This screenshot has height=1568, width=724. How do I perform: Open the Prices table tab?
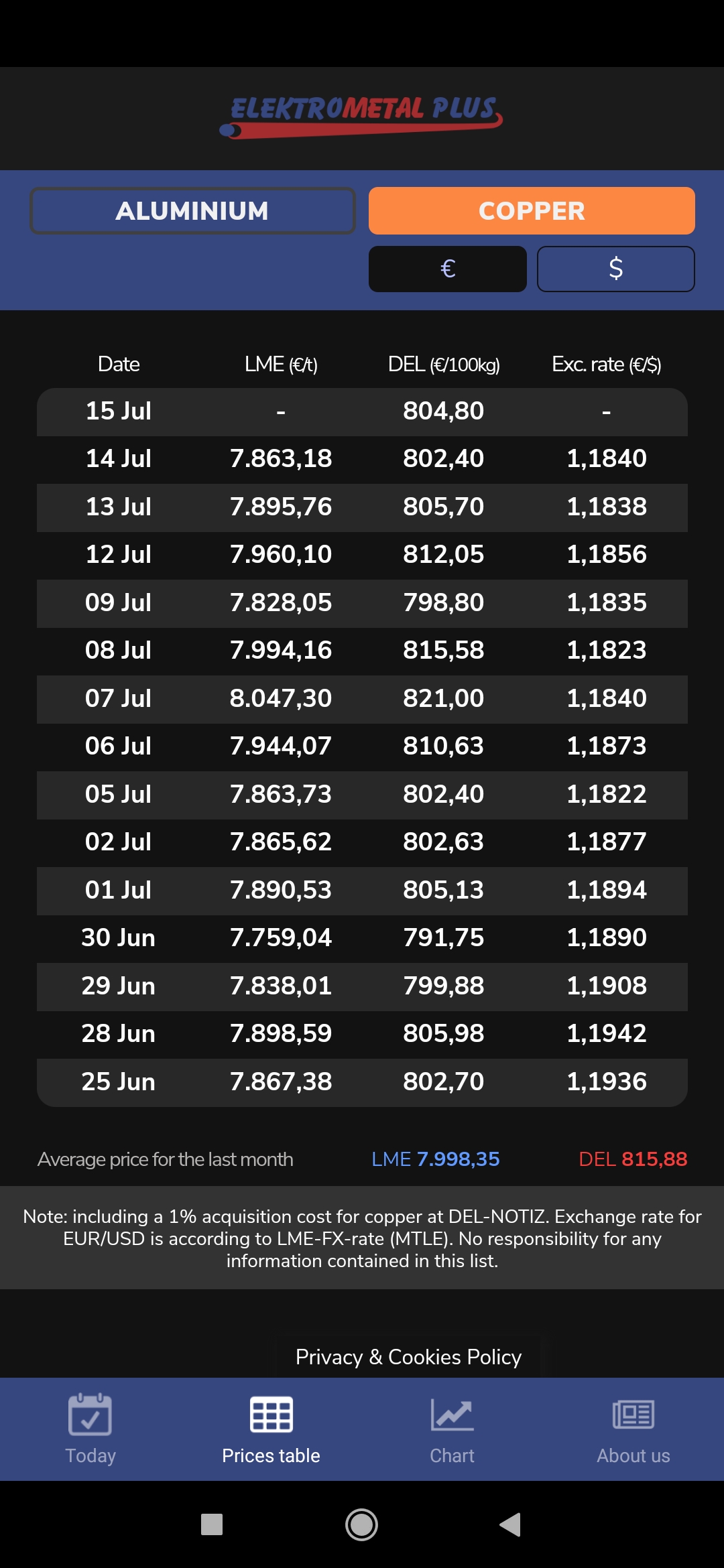coord(271,1429)
